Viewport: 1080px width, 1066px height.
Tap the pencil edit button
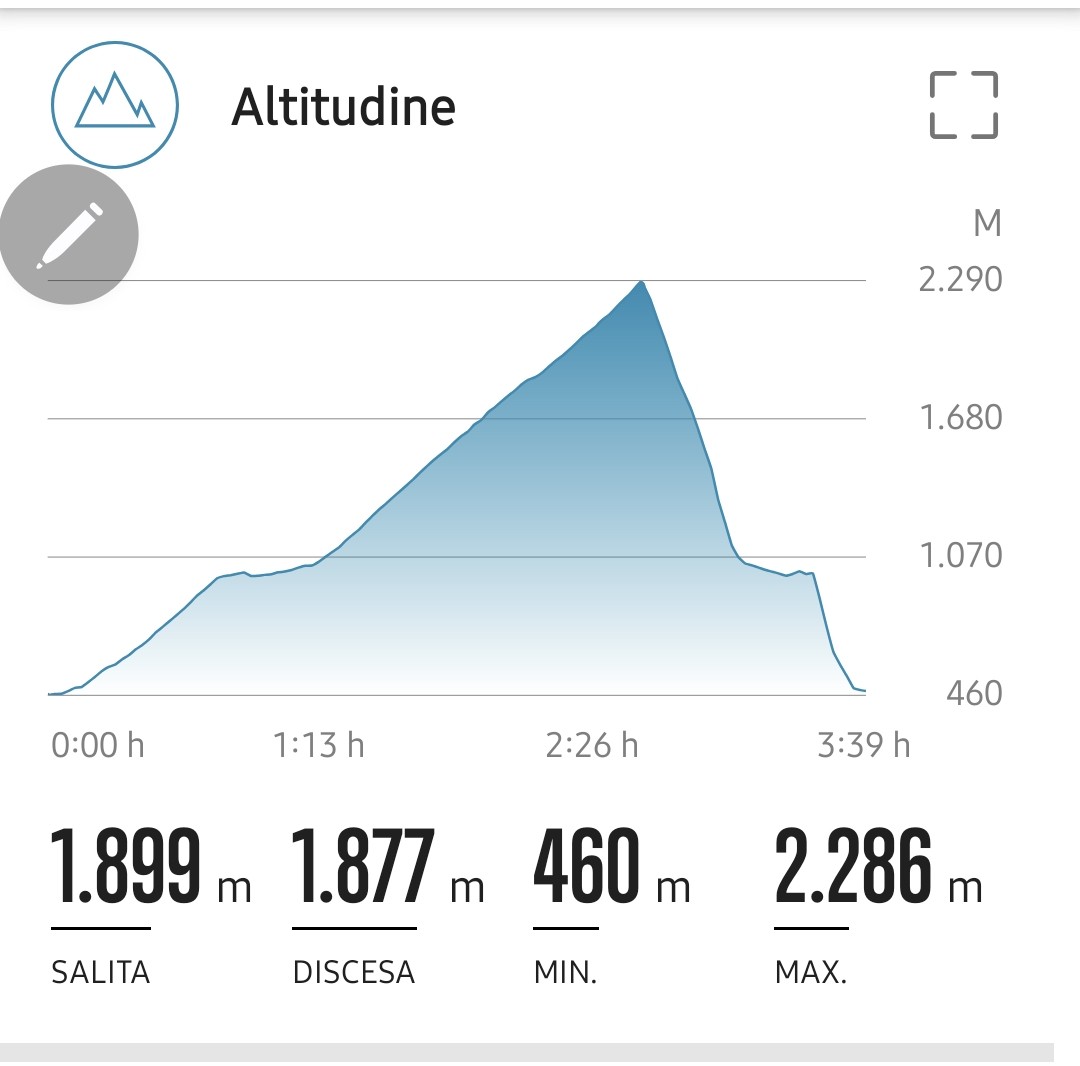point(69,235)
